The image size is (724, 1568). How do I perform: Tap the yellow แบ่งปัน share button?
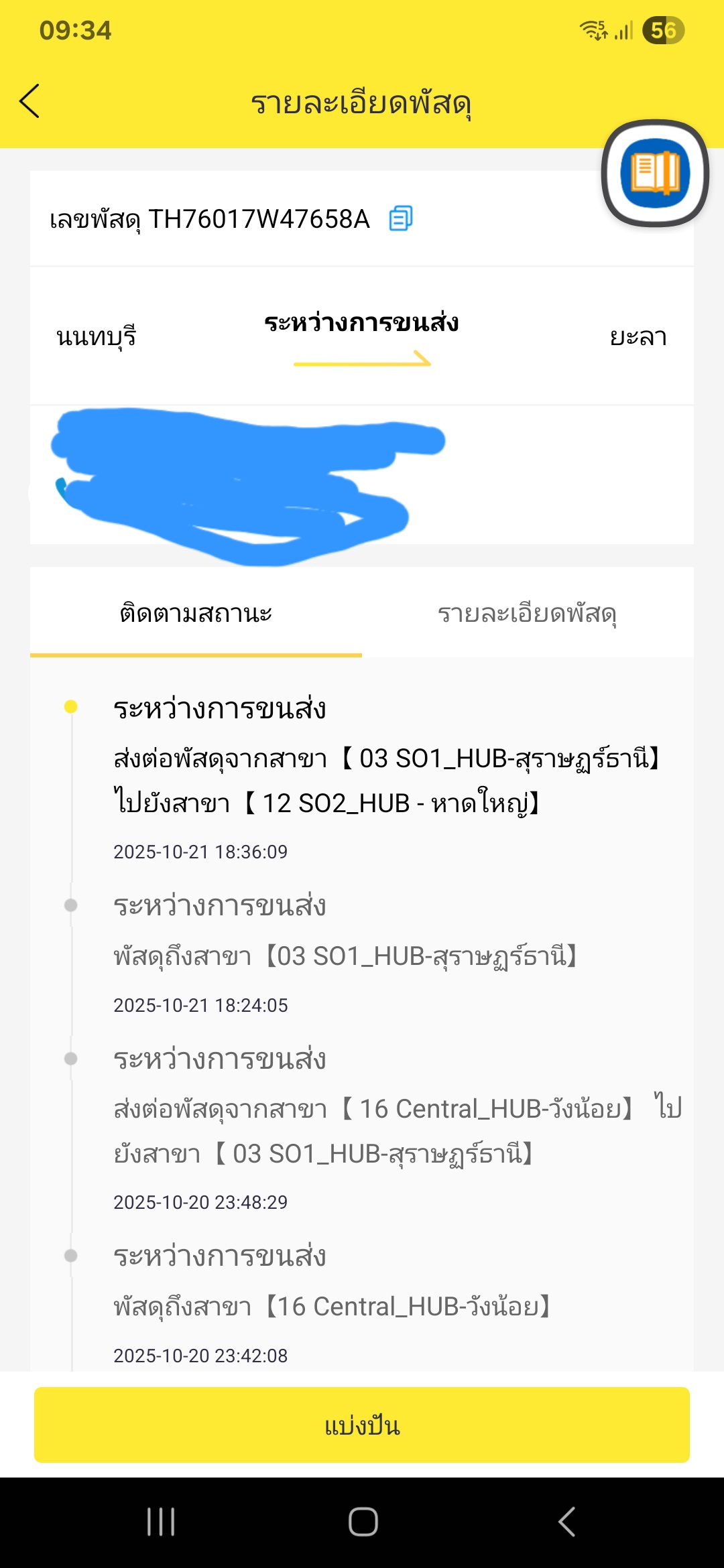[362, 1425]
